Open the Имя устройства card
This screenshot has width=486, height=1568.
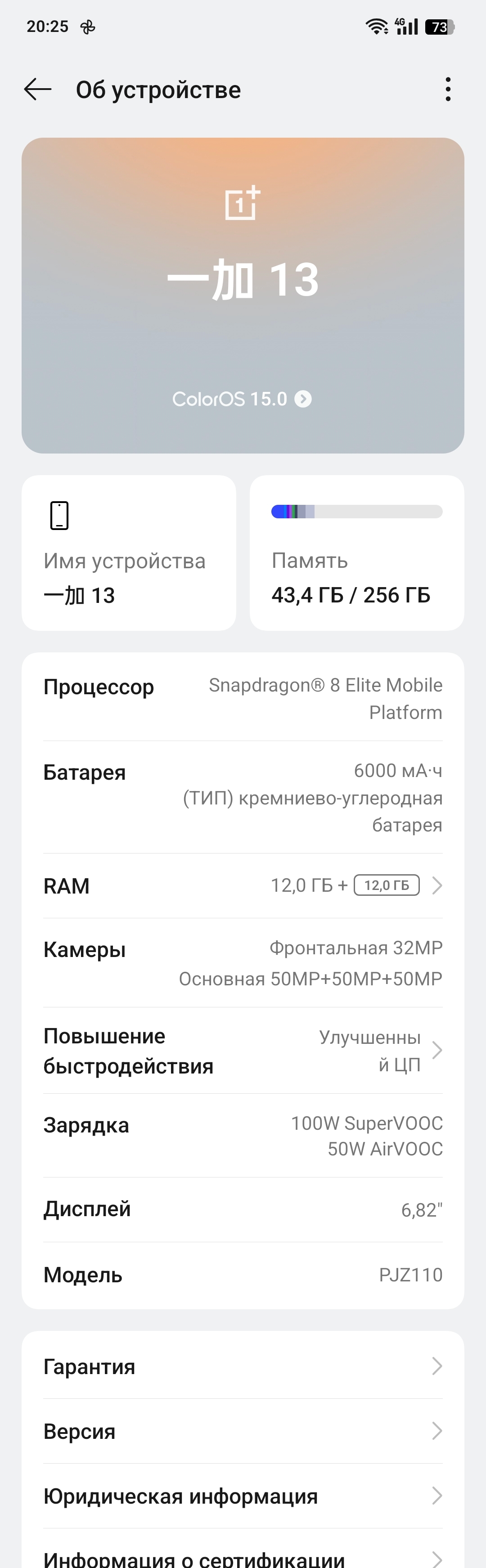pos(129,553)
